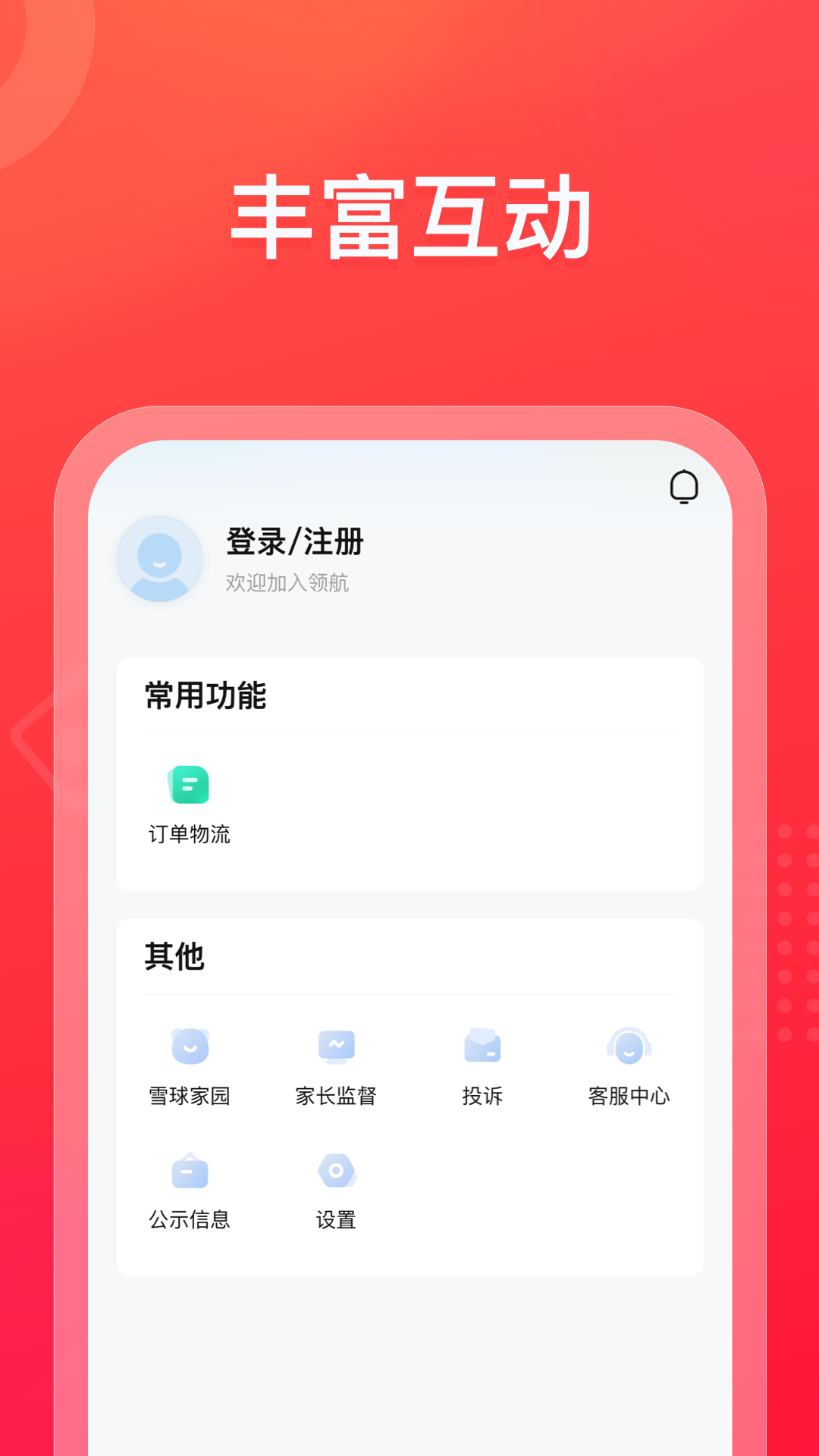Select the 投诉 label under its icon
Viewport: 819px width, 1456px height.
[483, 1094]
